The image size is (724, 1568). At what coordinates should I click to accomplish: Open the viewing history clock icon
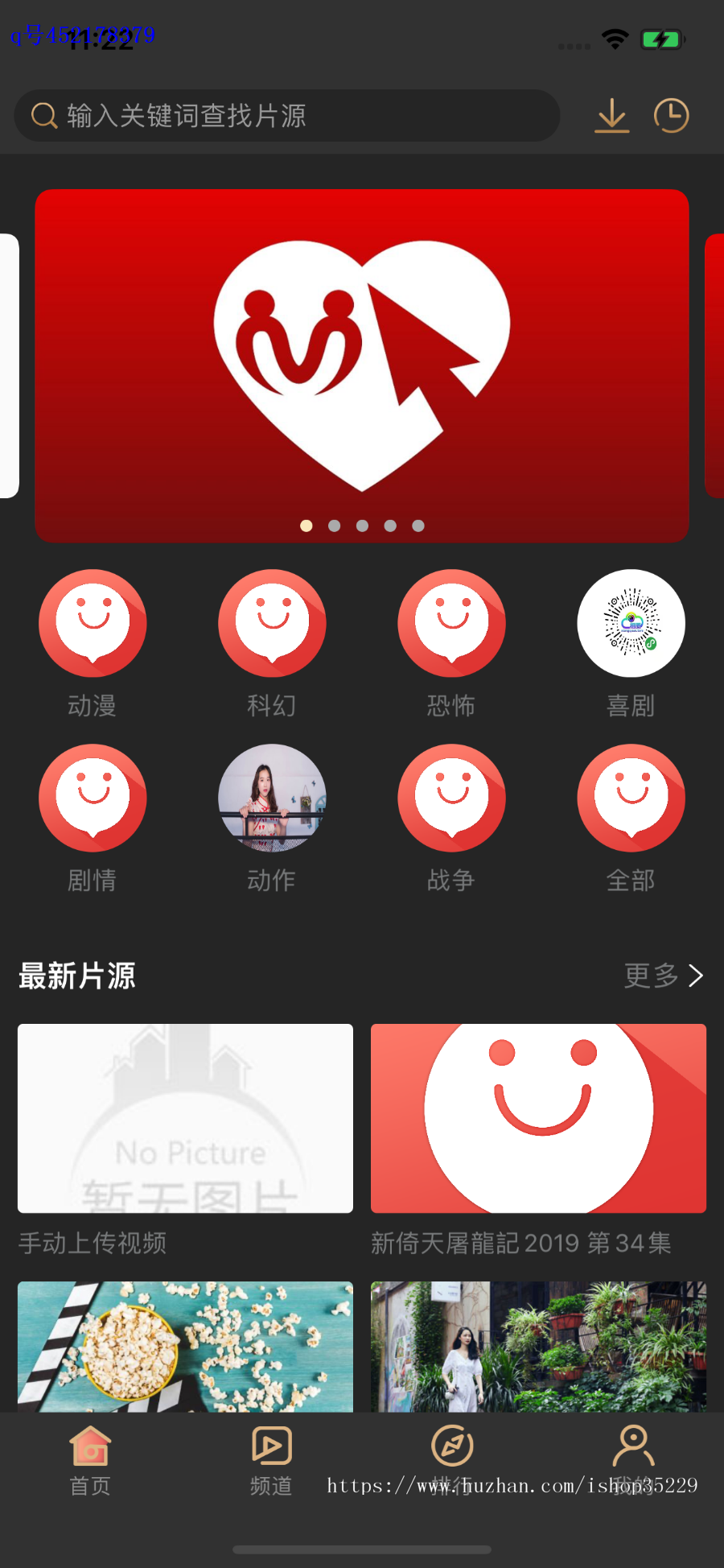click(x=671, y=116)
